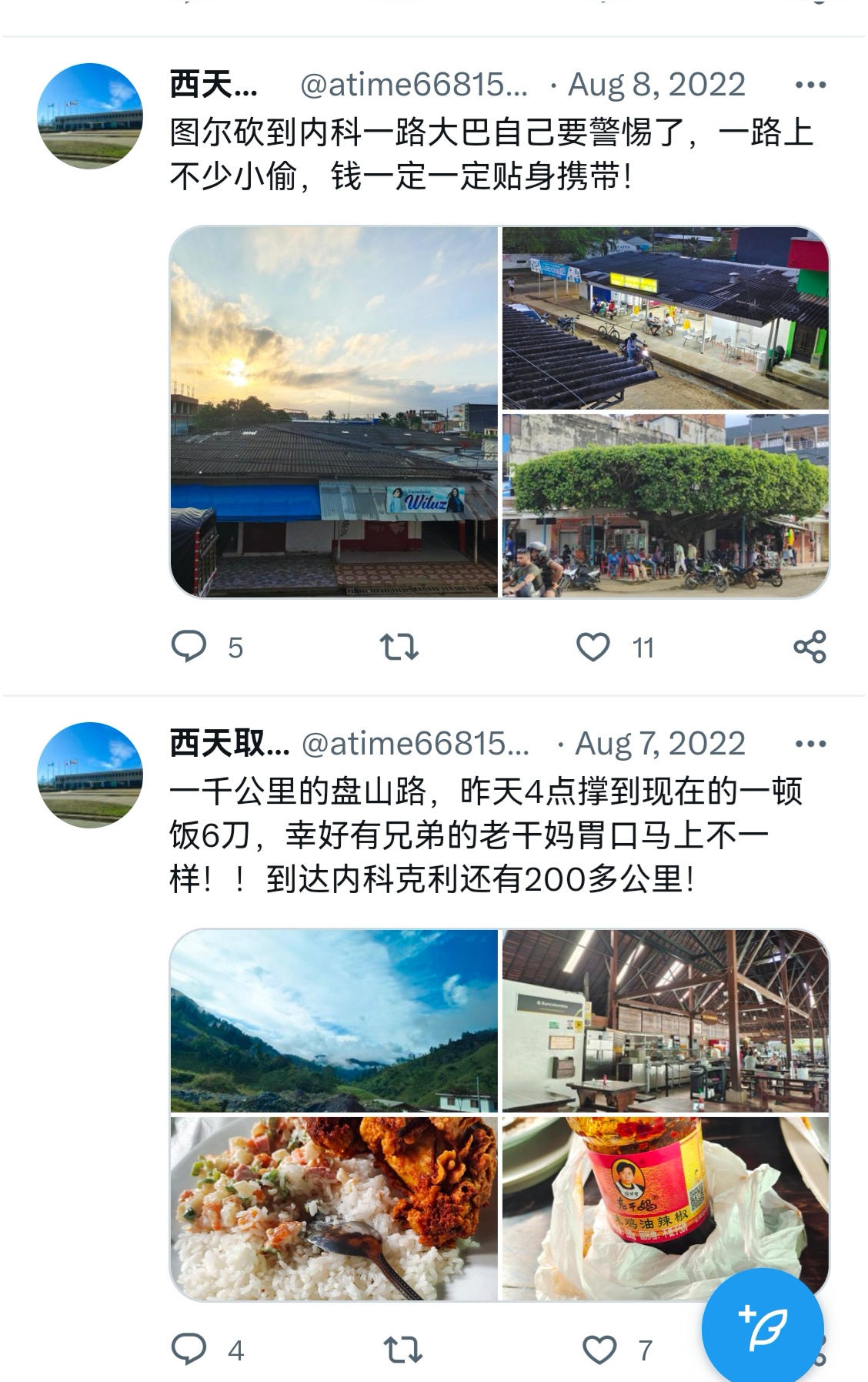Open profile avatar on the Aug 8 tweet

pyautogui.click(x=90, y=115)
